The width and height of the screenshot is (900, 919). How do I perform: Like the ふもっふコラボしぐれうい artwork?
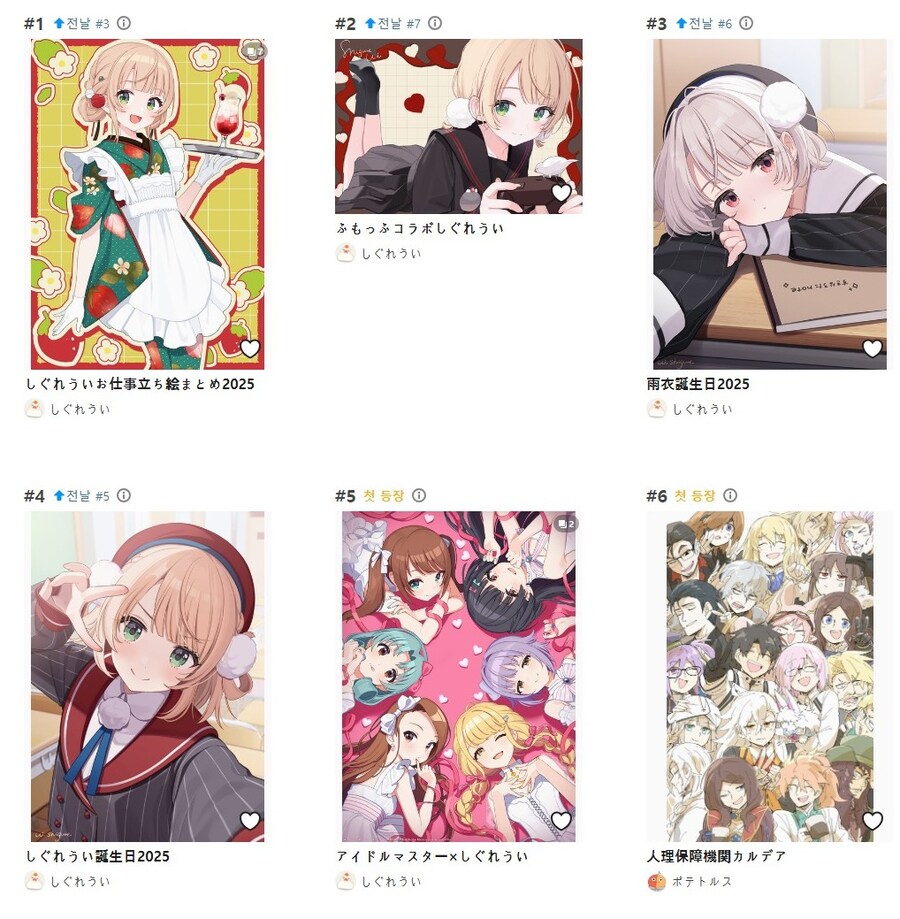click(561, 192)
